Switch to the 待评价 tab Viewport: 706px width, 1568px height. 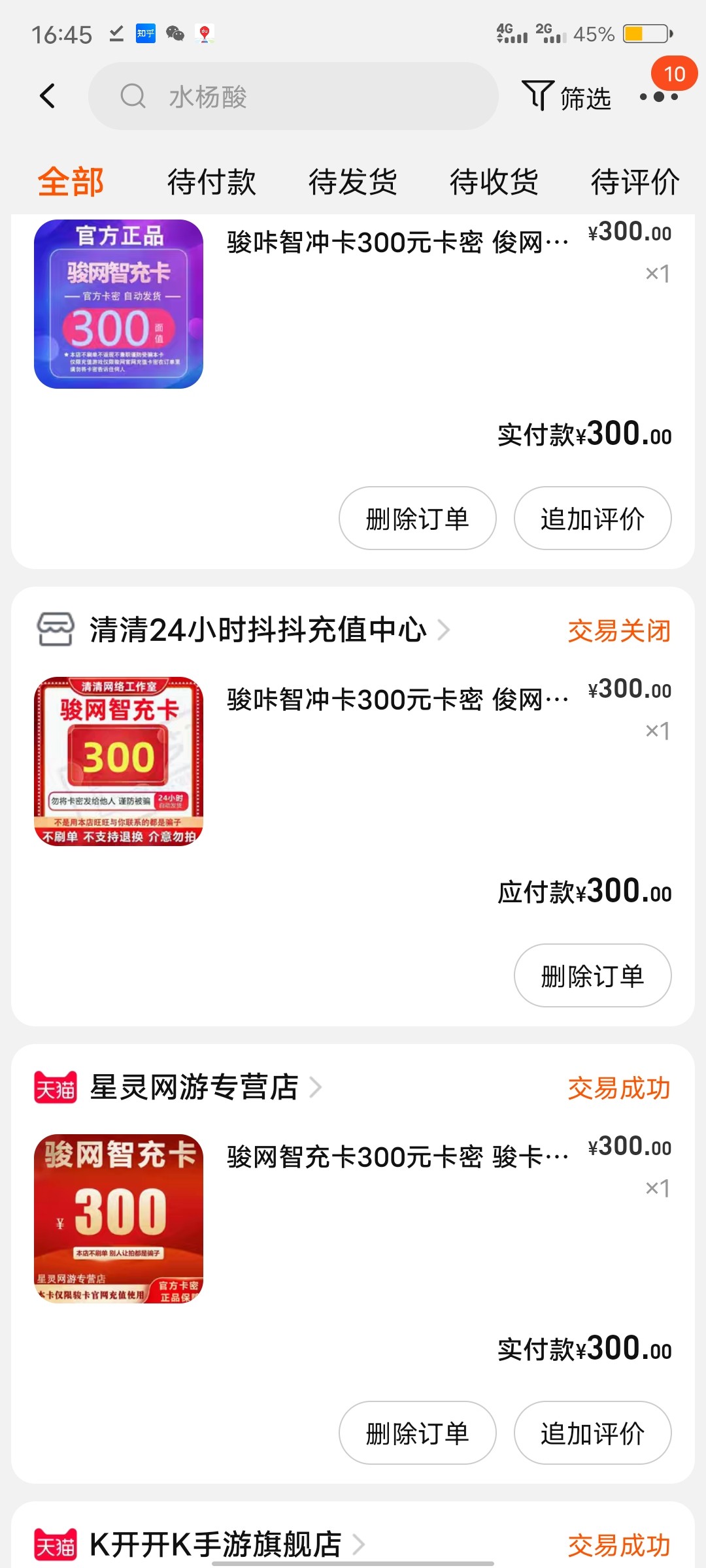[x=635, y=182]
